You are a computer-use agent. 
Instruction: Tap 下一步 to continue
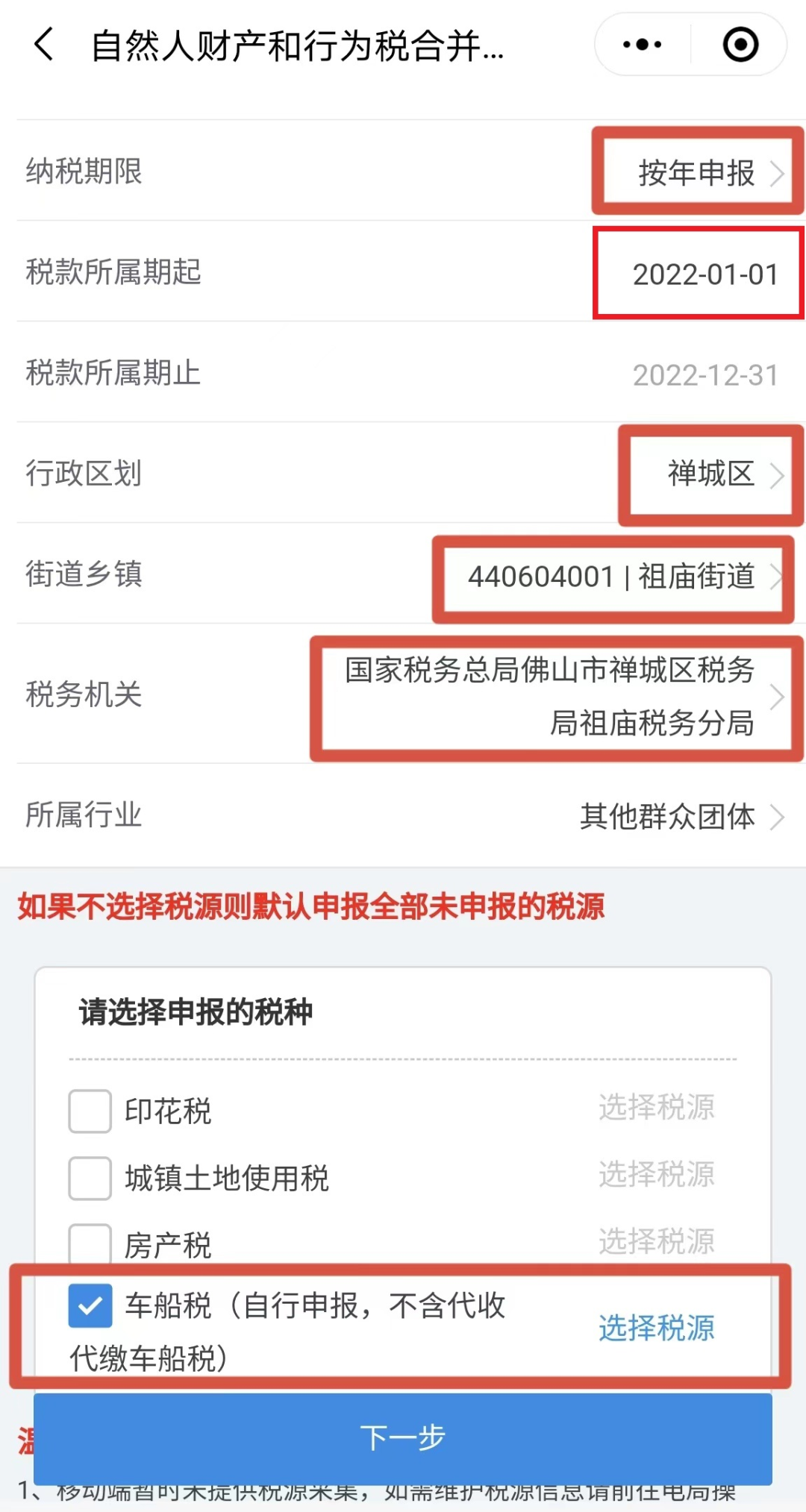(403, 1437)
